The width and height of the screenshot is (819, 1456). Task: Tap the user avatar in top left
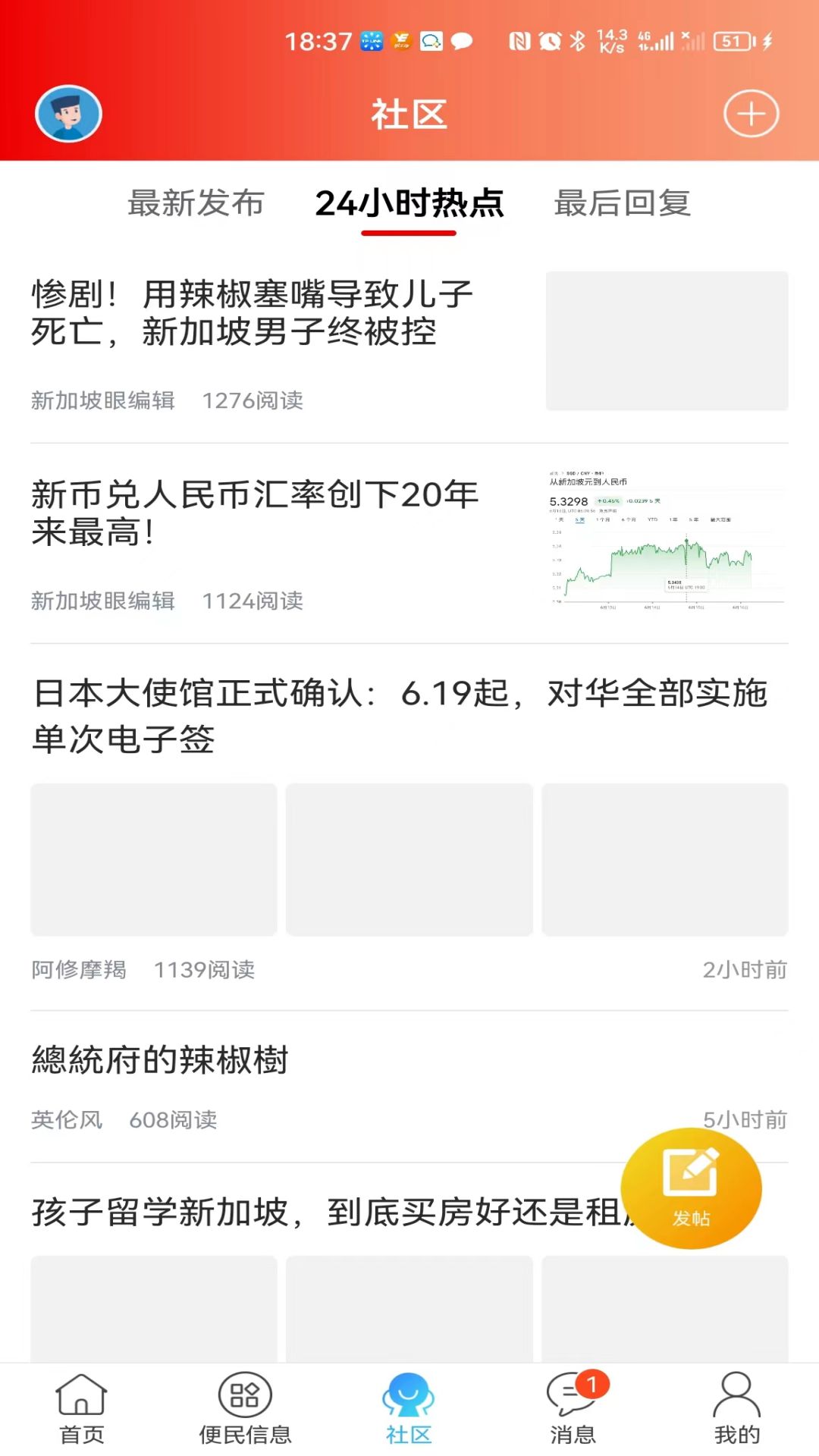tap(70, 114)
